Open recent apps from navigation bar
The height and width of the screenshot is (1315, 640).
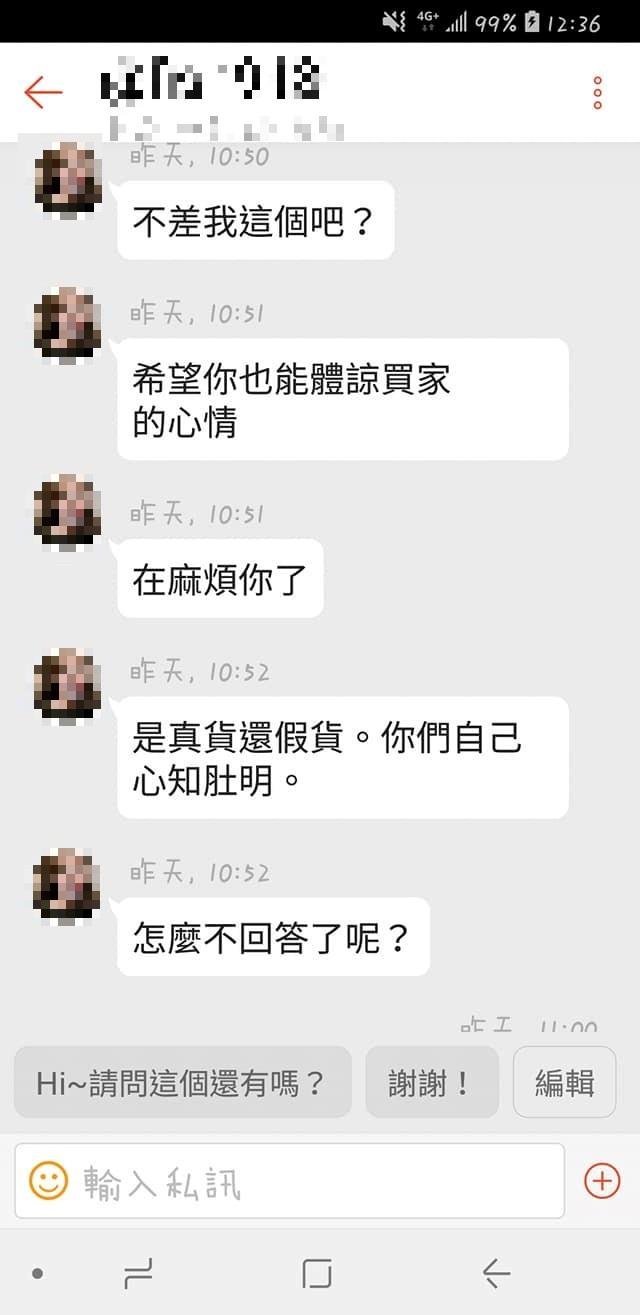(x=138, y=1273)
